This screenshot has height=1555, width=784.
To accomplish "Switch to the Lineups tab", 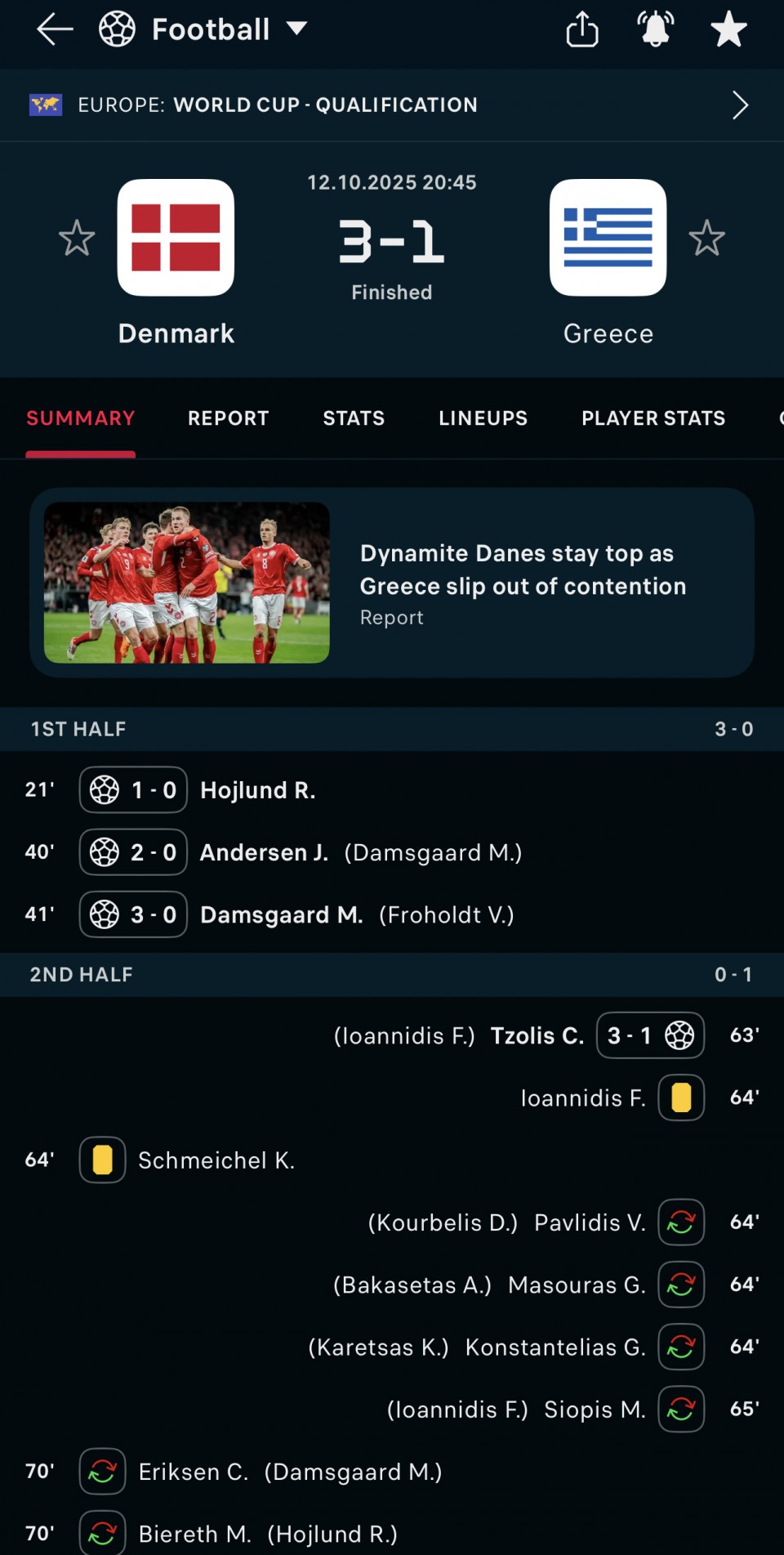I will pyautogui.click(x=483, y=418).
